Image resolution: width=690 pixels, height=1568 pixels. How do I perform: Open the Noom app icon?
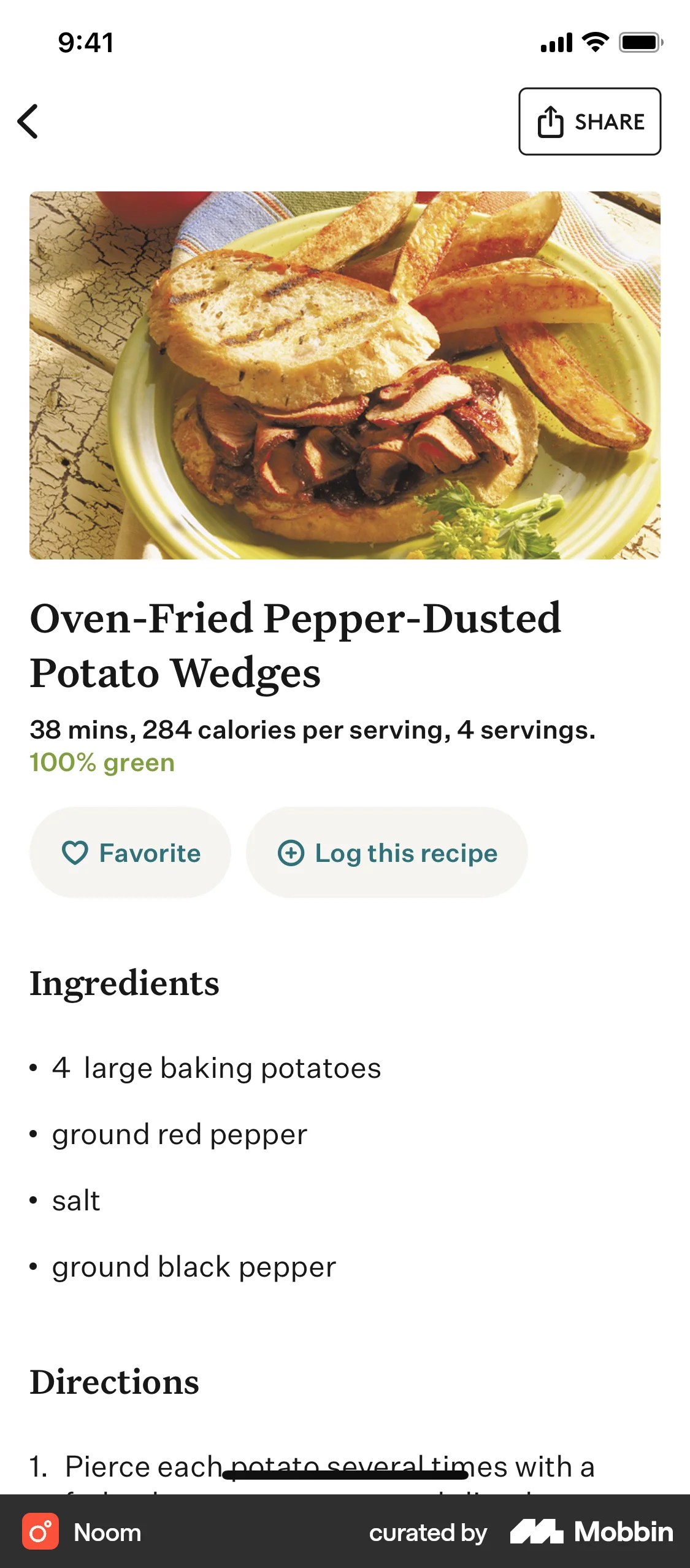click(41, 1532)
